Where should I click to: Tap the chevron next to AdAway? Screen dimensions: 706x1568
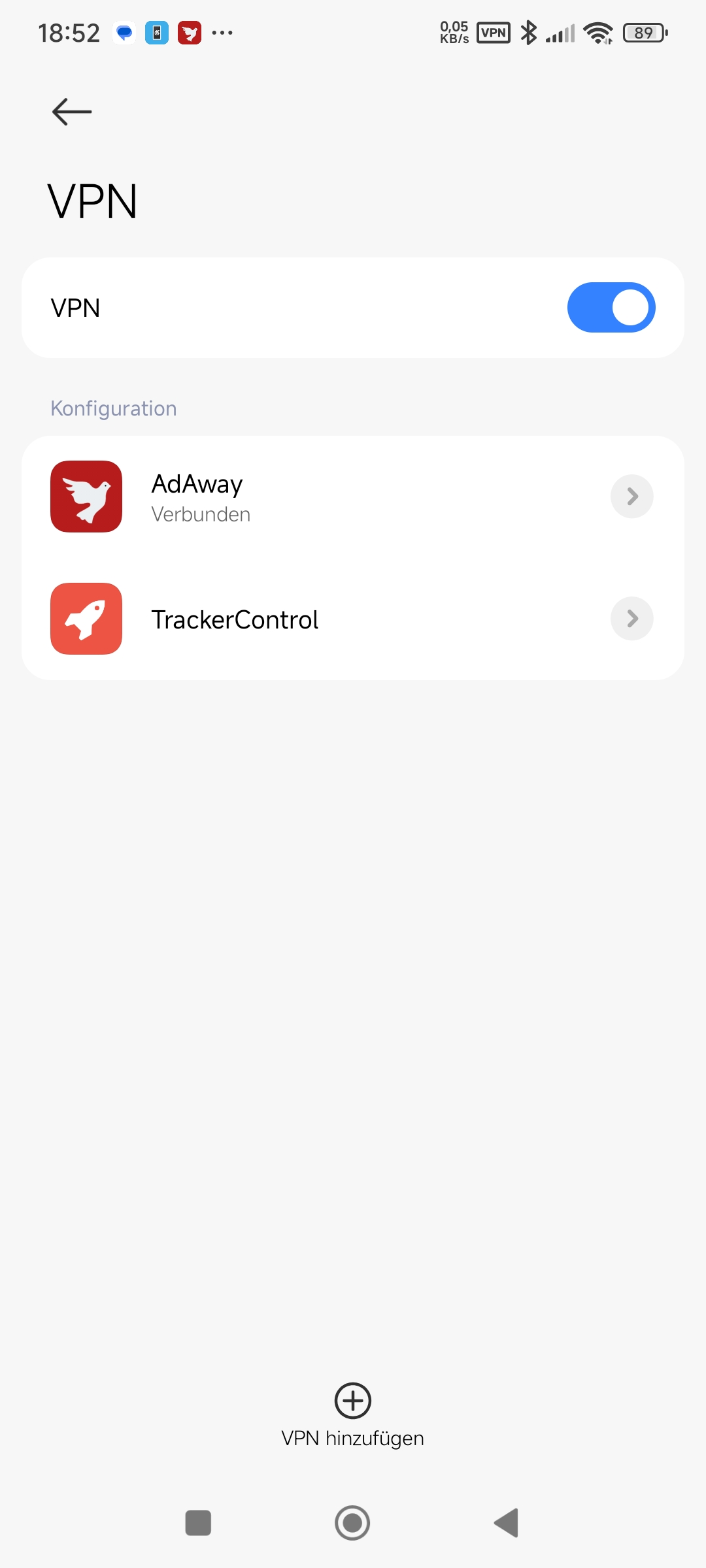(x=632, y=497)
